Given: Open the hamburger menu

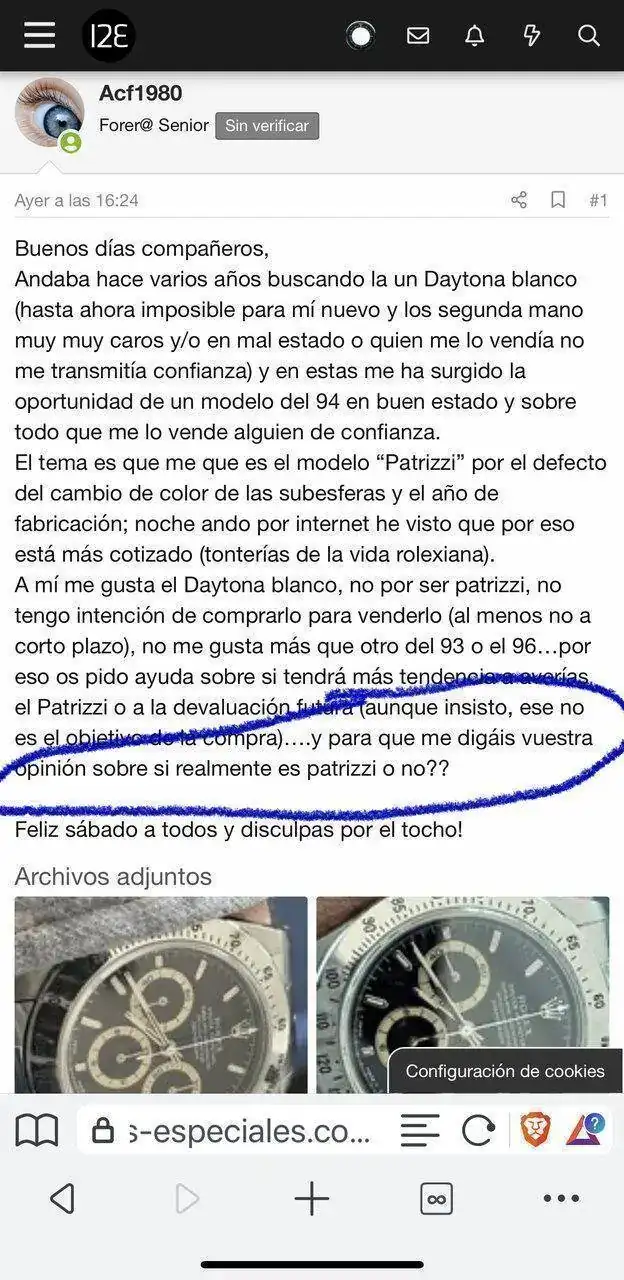Looking at the screenshot, I should point(40,36).
